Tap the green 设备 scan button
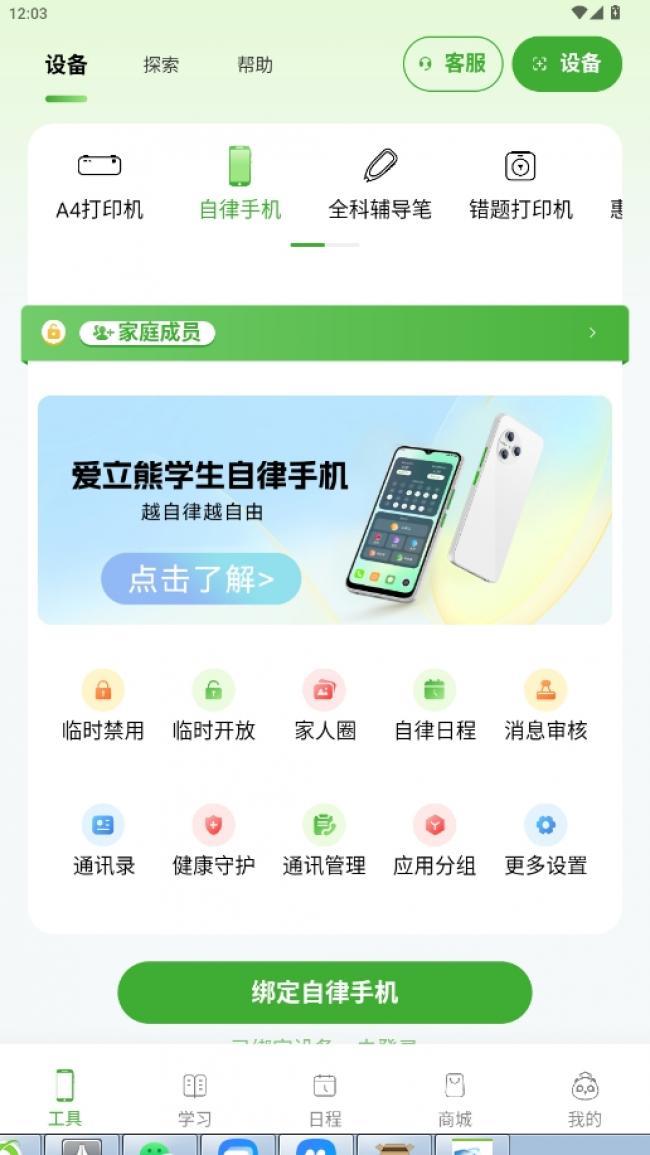 point(566,64)
